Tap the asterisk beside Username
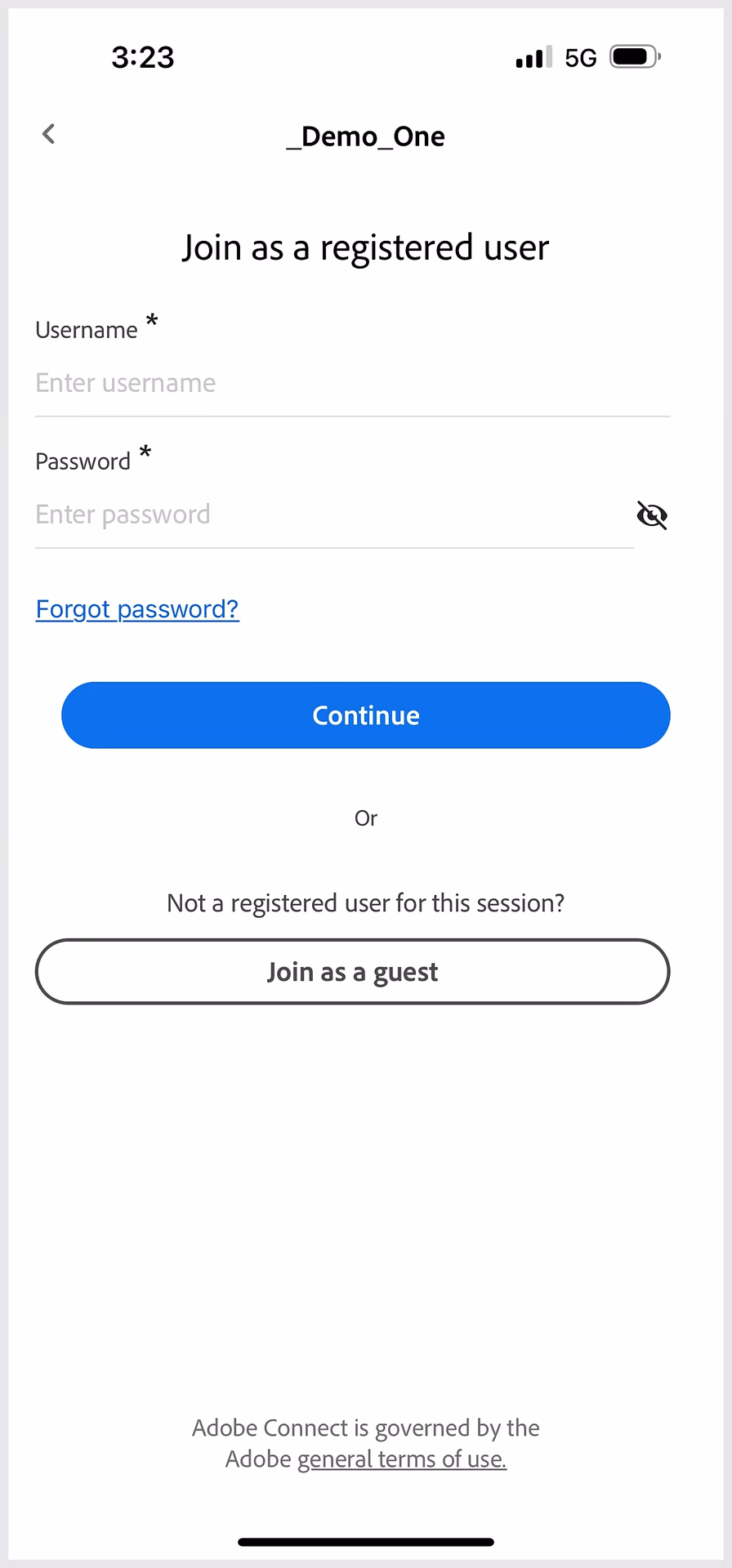The image size is (732, 1568). pyautogui.click(x=151, y=323)
